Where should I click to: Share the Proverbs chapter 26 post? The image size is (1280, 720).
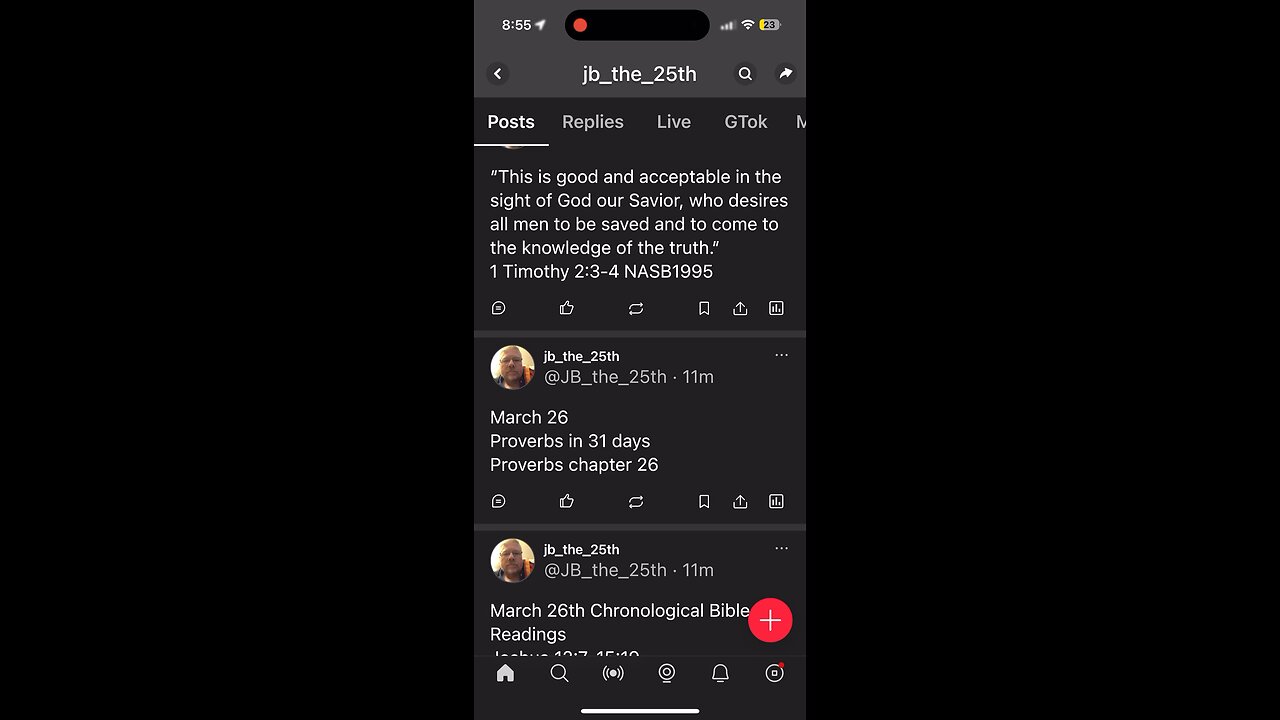[x=740, y=502]
